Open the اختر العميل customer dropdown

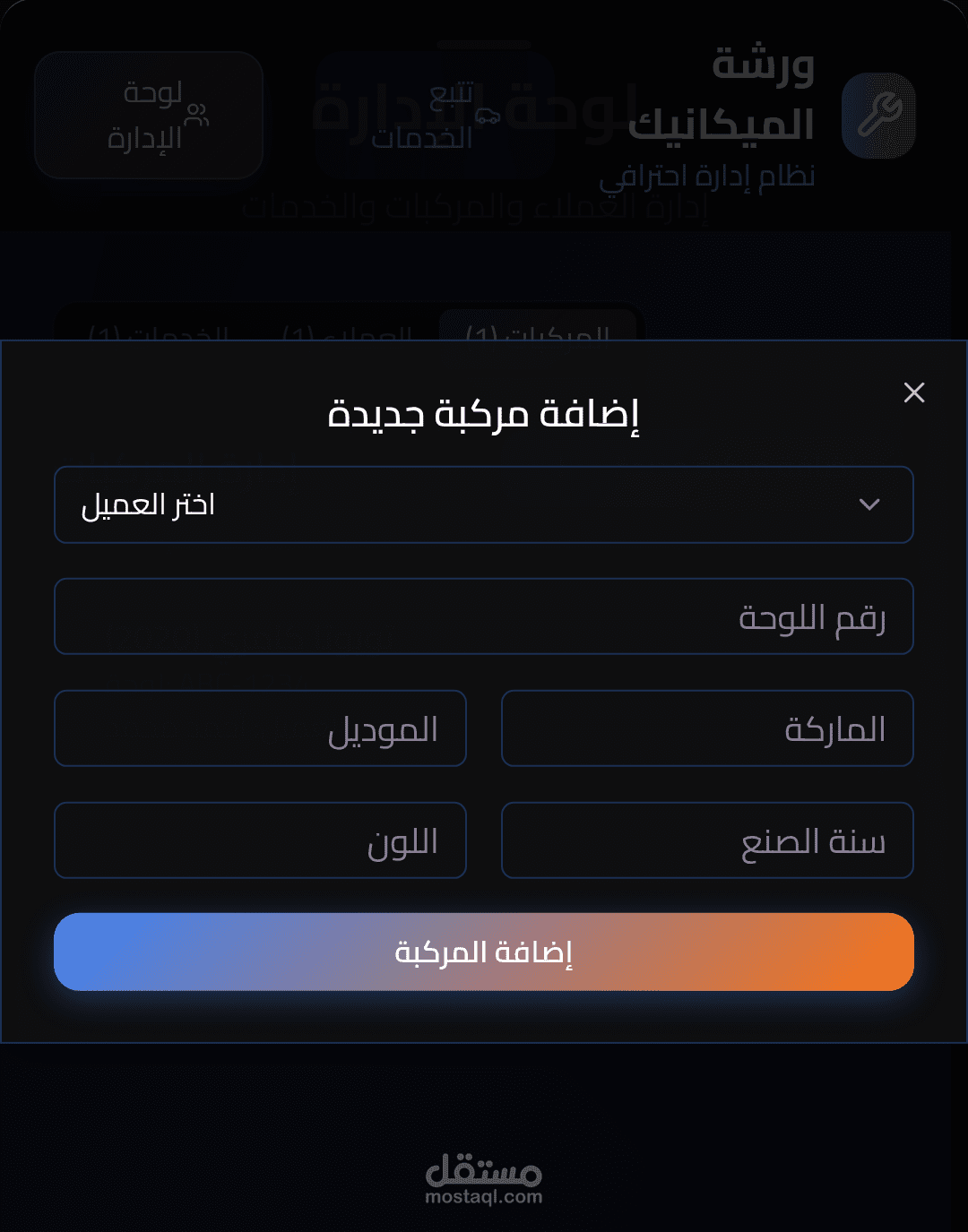(484, 504)
